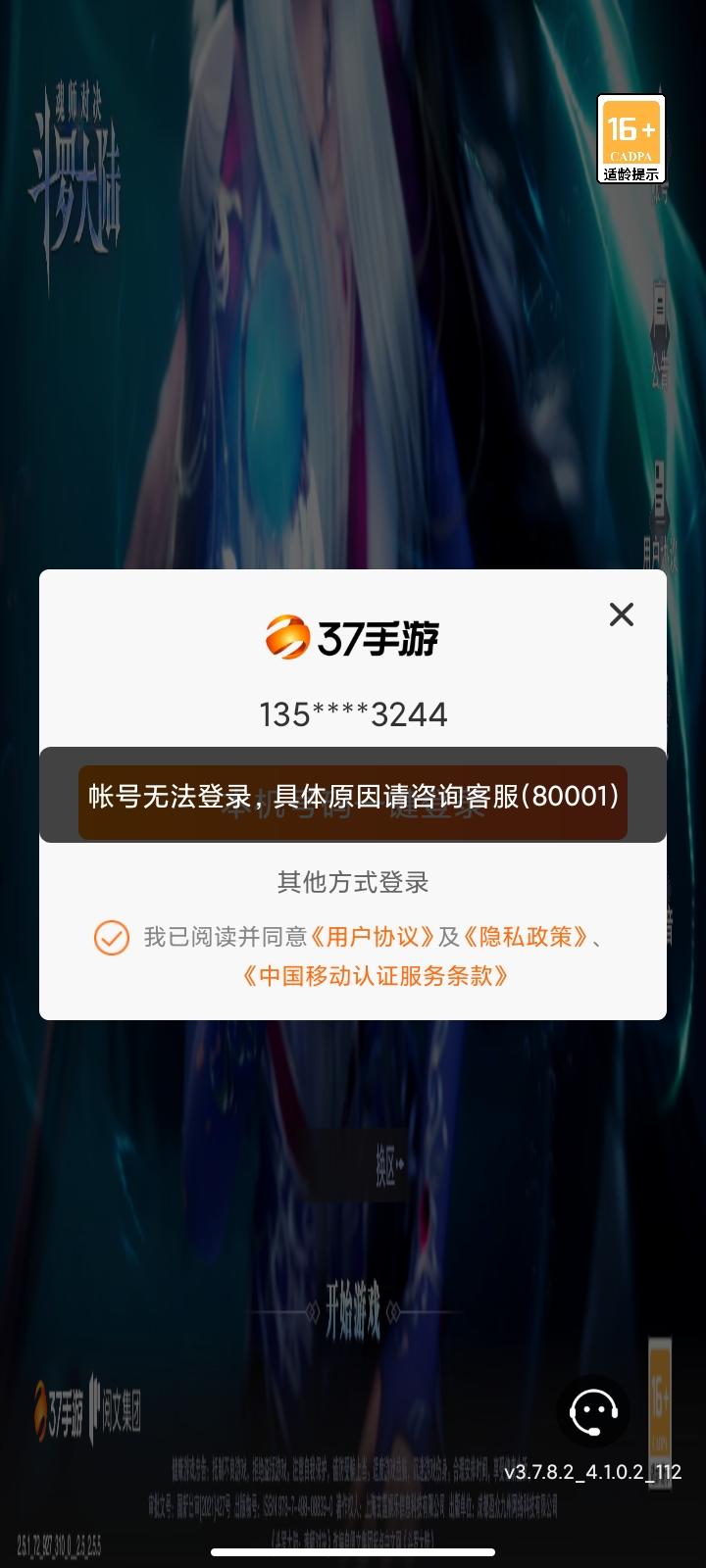Open the 隐私政策 privacy policy link
Screen dimensions: 706x1568
525,937
